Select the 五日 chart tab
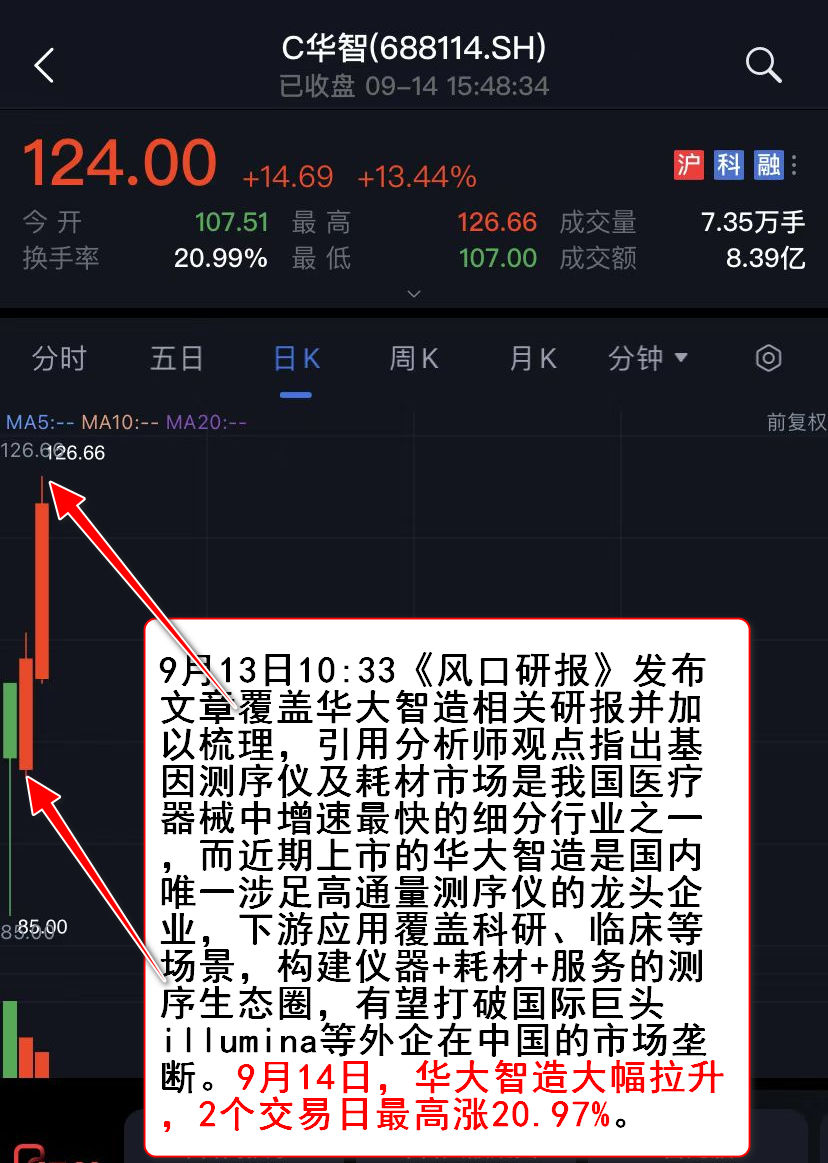The width and height of the screenshot is (828, 1163). click(177, 358)
